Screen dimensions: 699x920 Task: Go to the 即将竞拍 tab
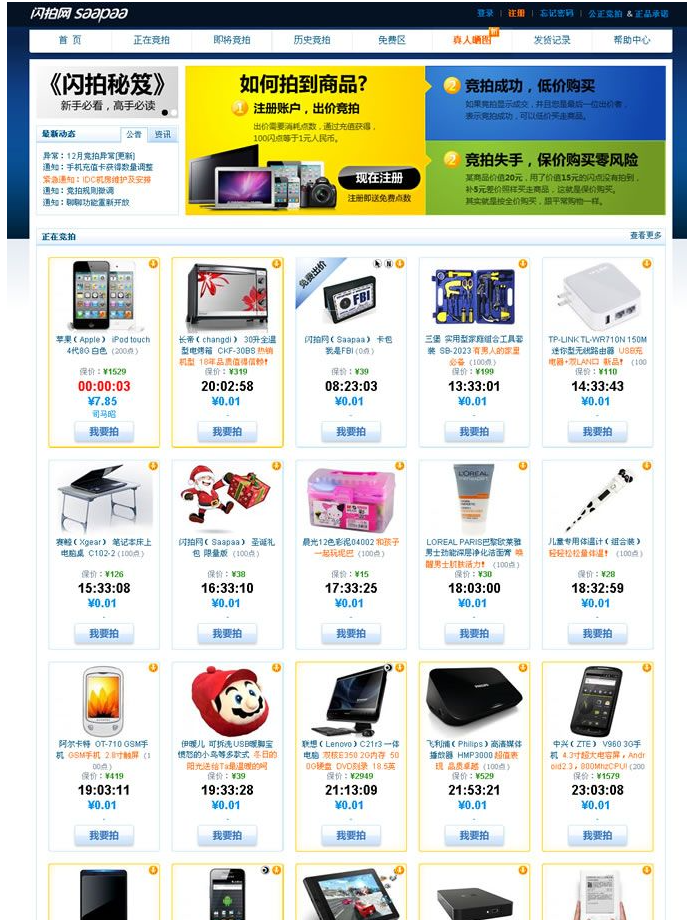pyautogui.click(x=232, y=40)
